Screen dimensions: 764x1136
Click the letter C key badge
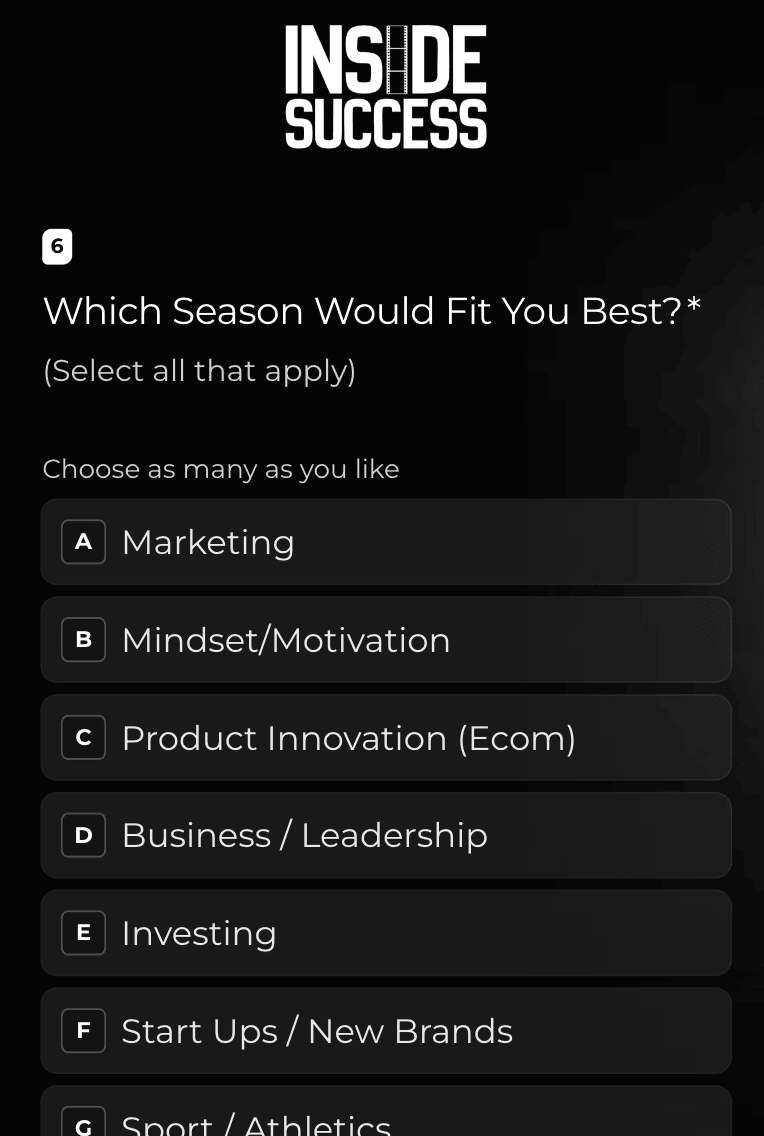coord(84,737)
